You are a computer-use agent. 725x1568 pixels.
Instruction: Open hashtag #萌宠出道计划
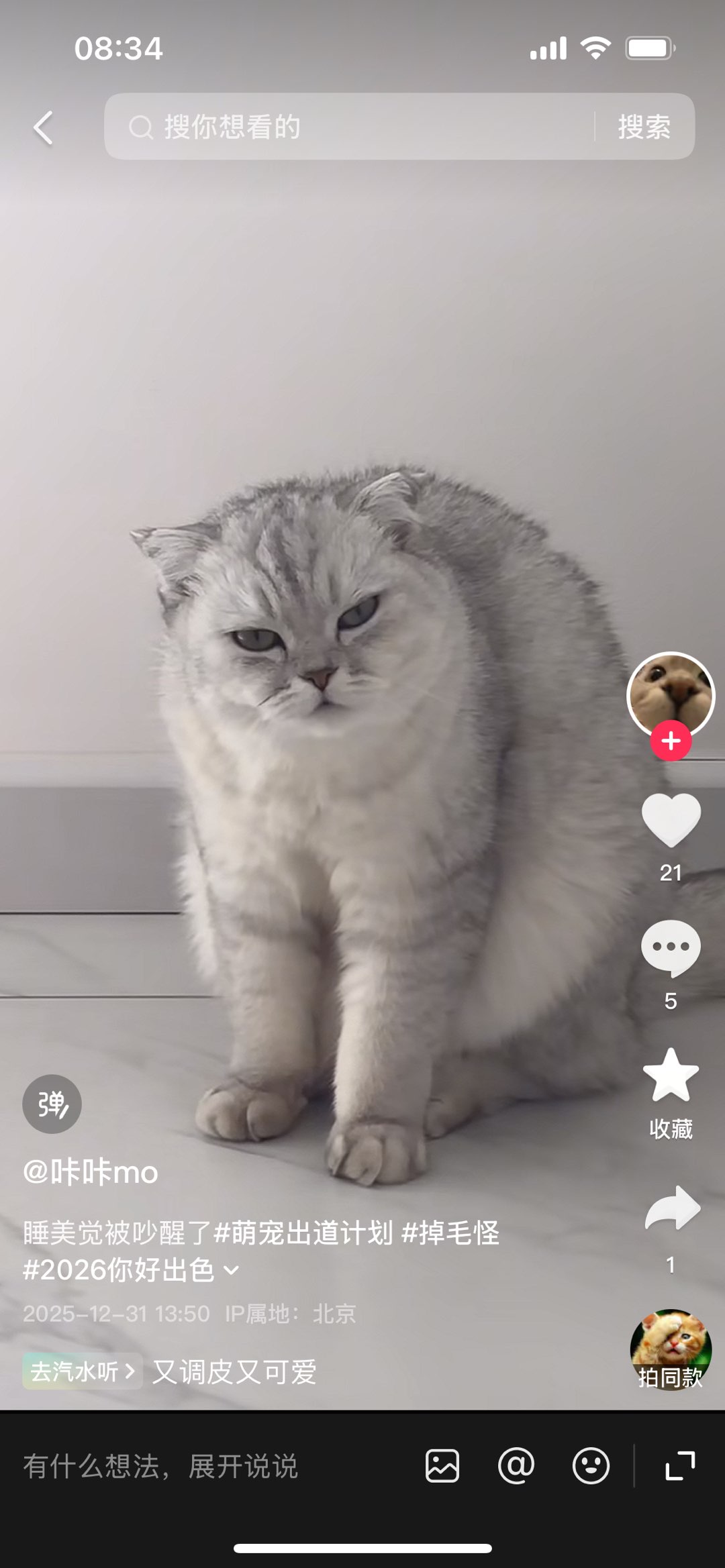[303, 1233]
